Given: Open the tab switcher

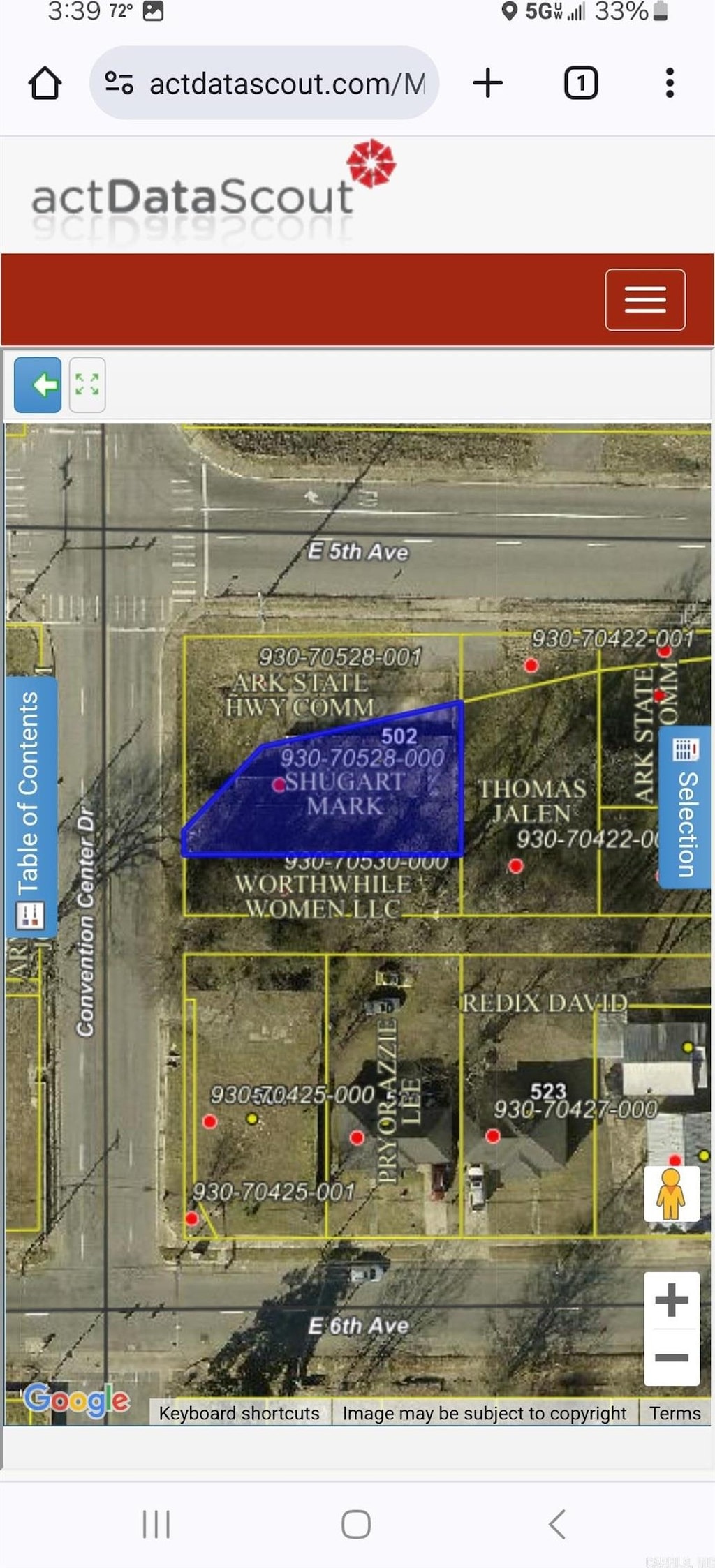Looking at the screenshot, I should pos(580,83).
